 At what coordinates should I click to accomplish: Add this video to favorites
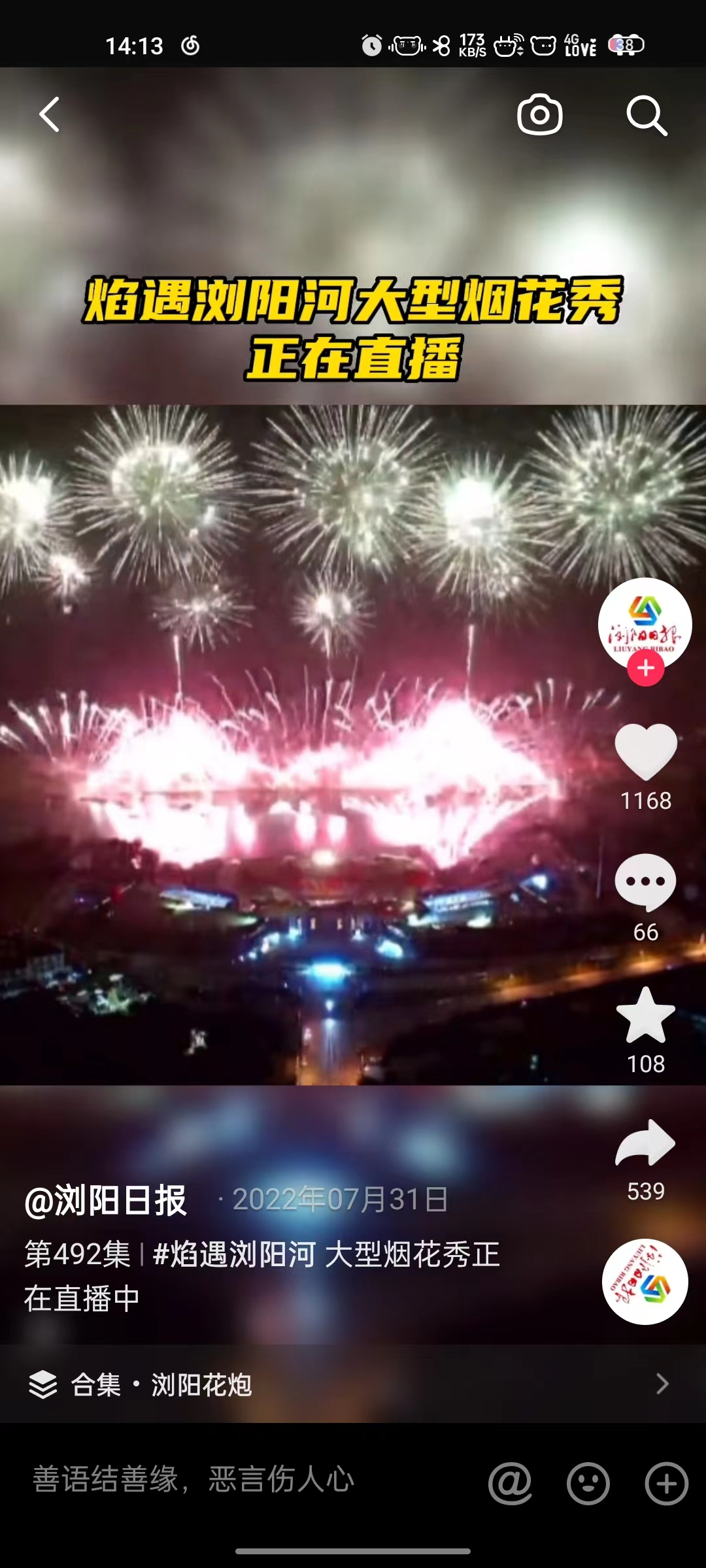(646, 1015)
